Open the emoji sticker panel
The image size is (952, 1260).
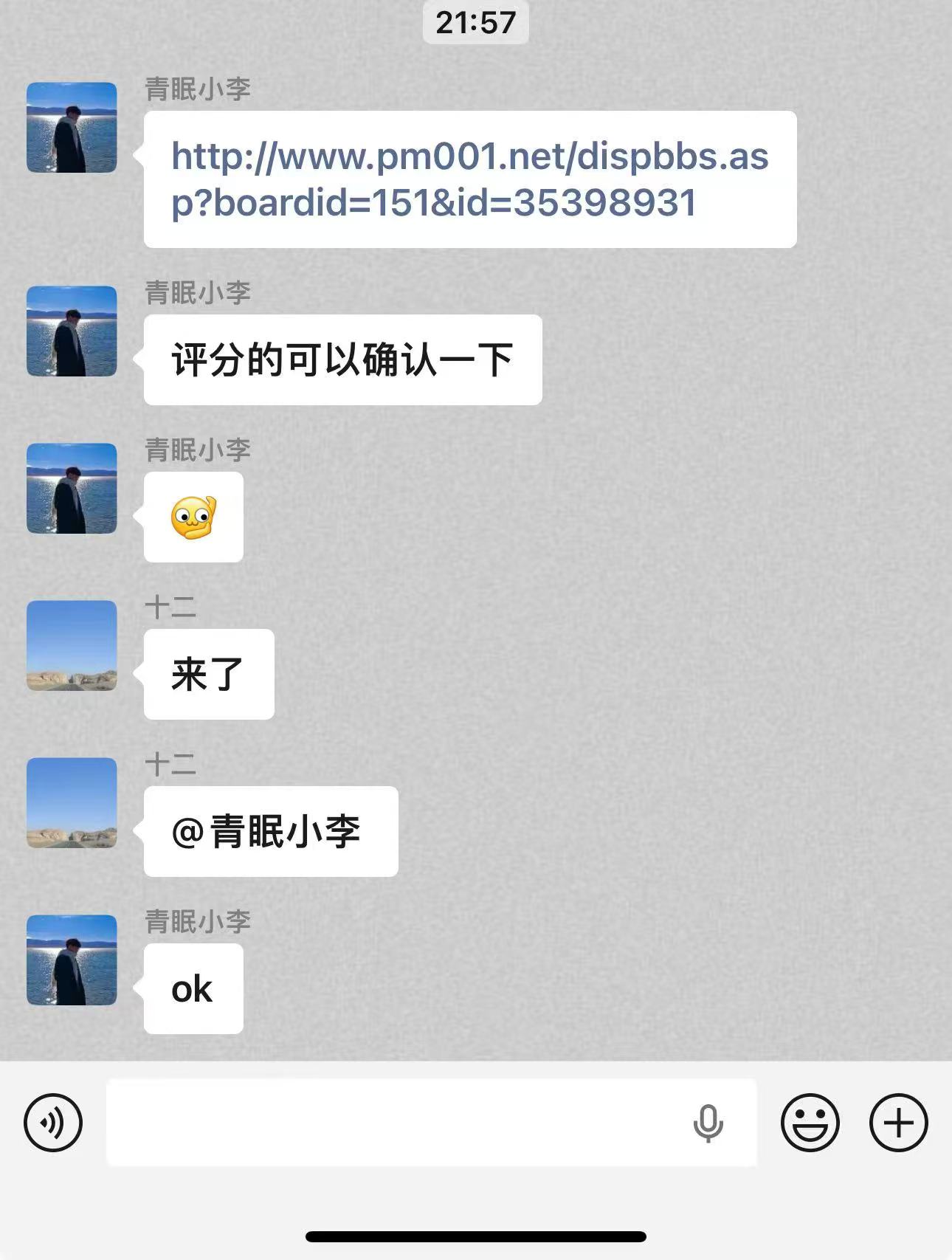pos(810,1123)
